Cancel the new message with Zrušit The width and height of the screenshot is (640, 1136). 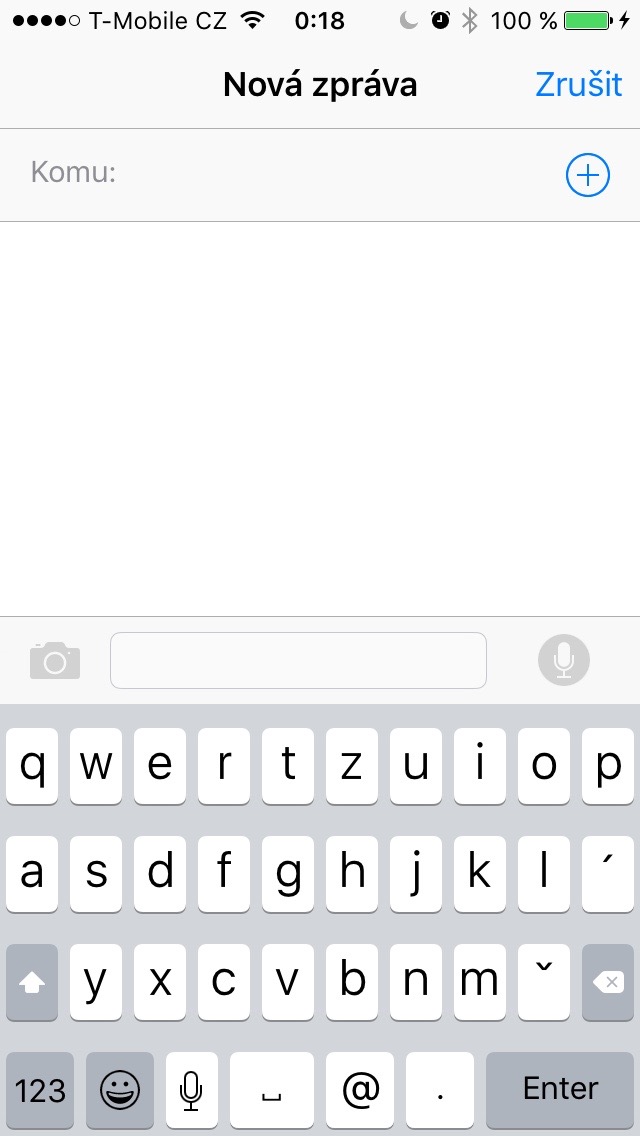point(578,84)
